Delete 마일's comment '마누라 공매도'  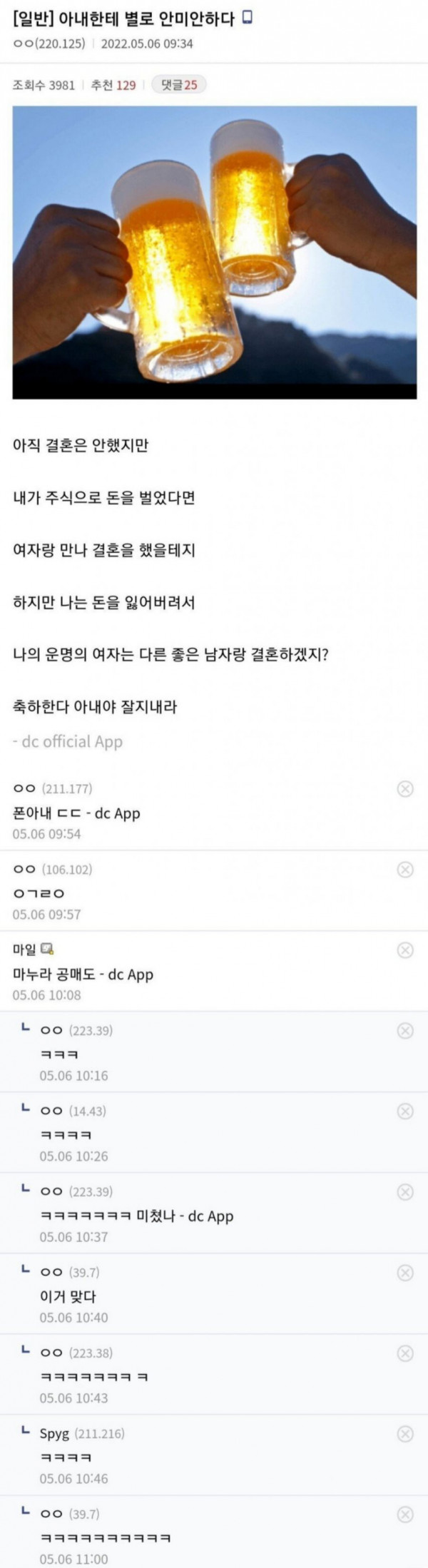(x=404, y=950)
